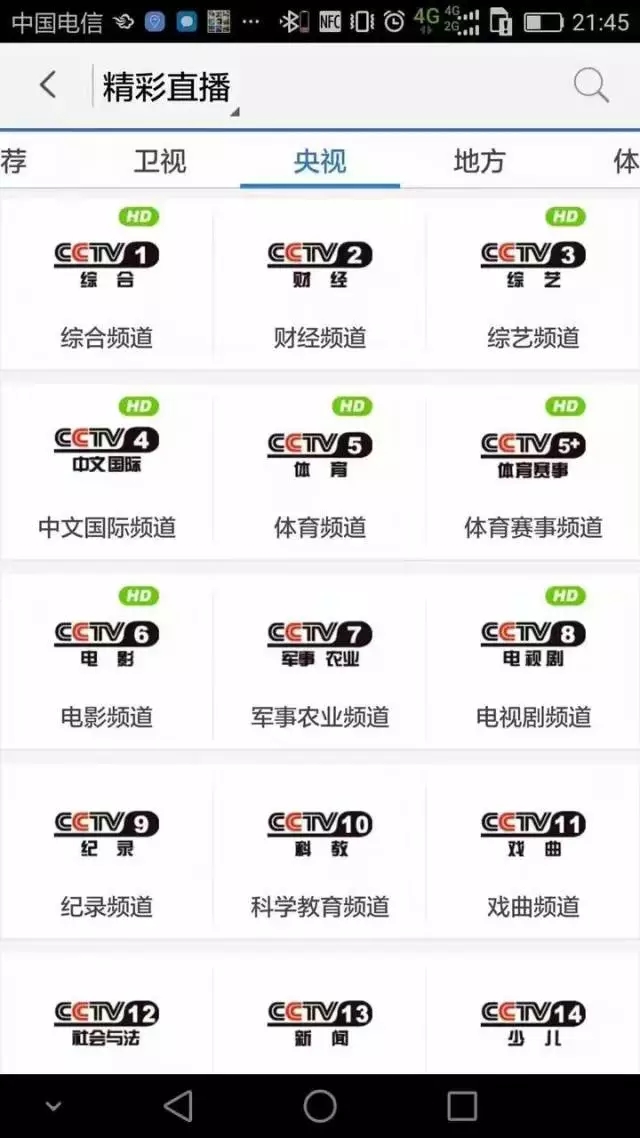Expand the 精彩直播 dropdown
Viewport: 640px width, 1138px height.
click(x=168, y=88)
